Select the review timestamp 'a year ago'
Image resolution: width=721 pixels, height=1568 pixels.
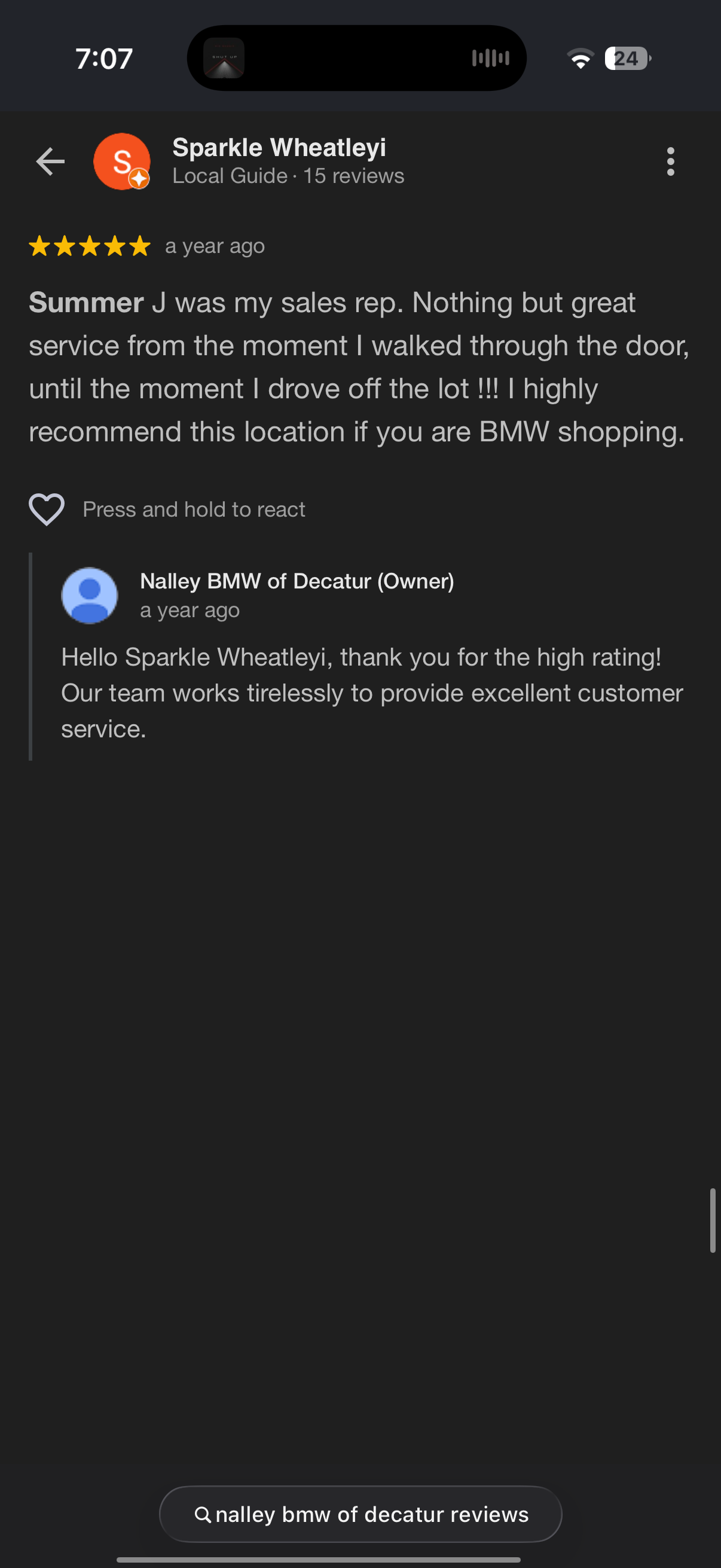click(x=214, y=246)
